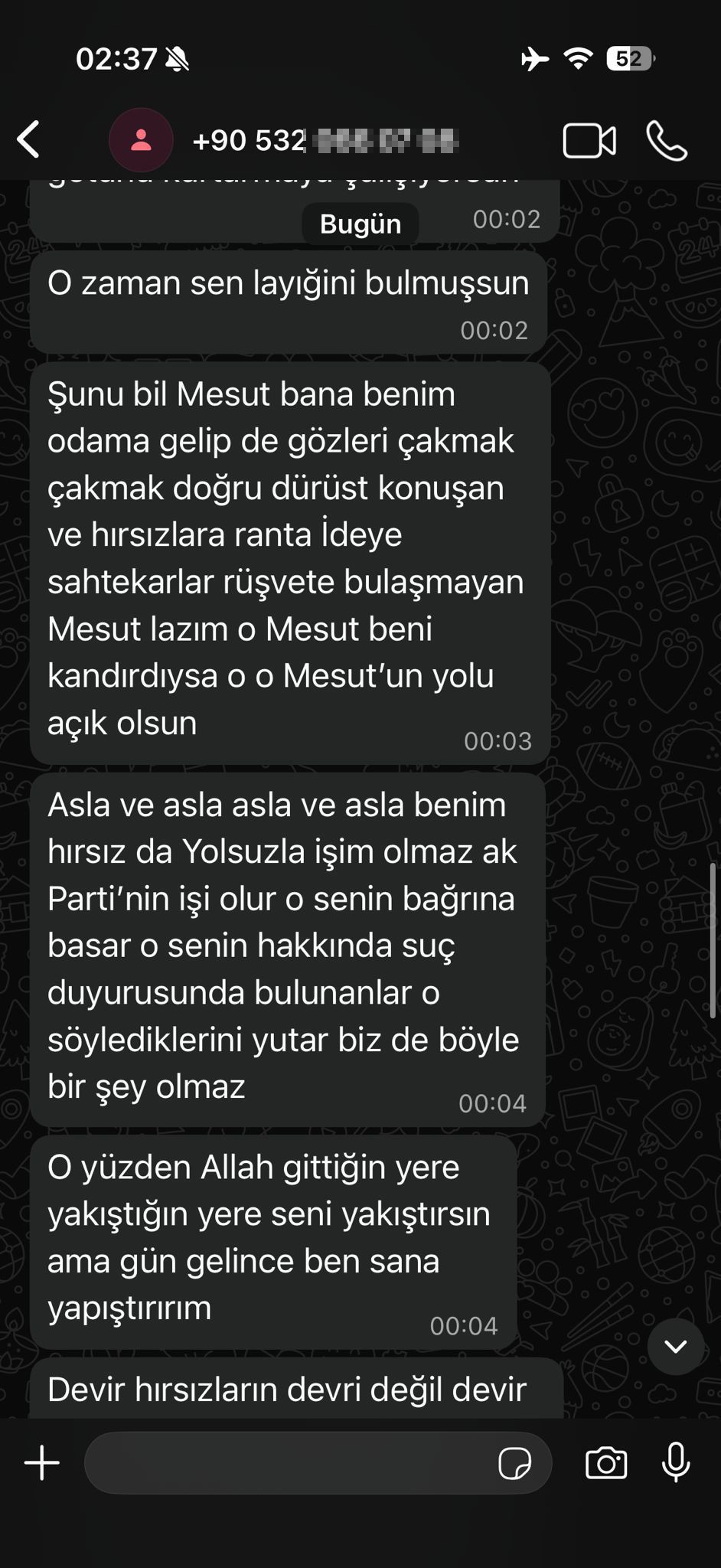Go back to the chats list
Screen dimensions: 721x1568
pyautogui.click(x=29, y=140)
